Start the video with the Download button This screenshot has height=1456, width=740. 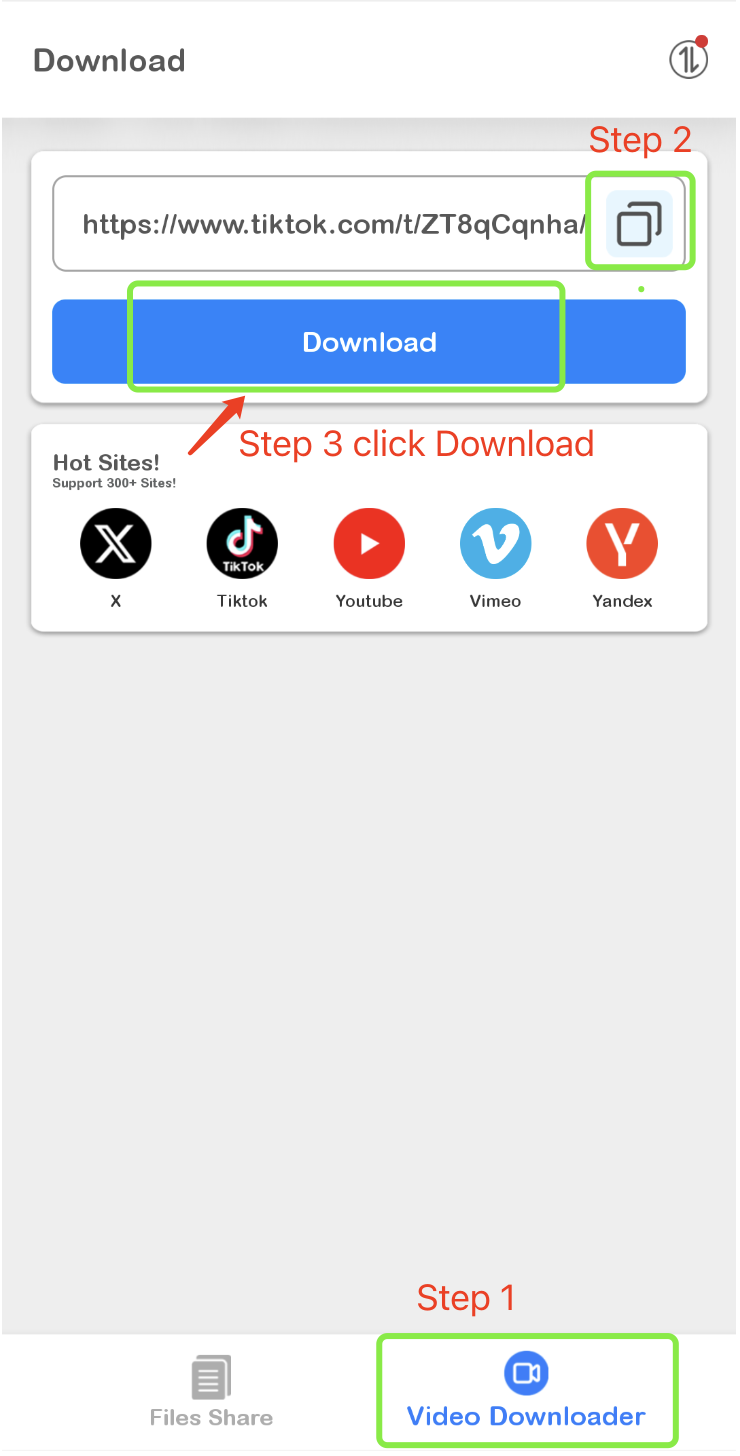[x=369, y=342]
